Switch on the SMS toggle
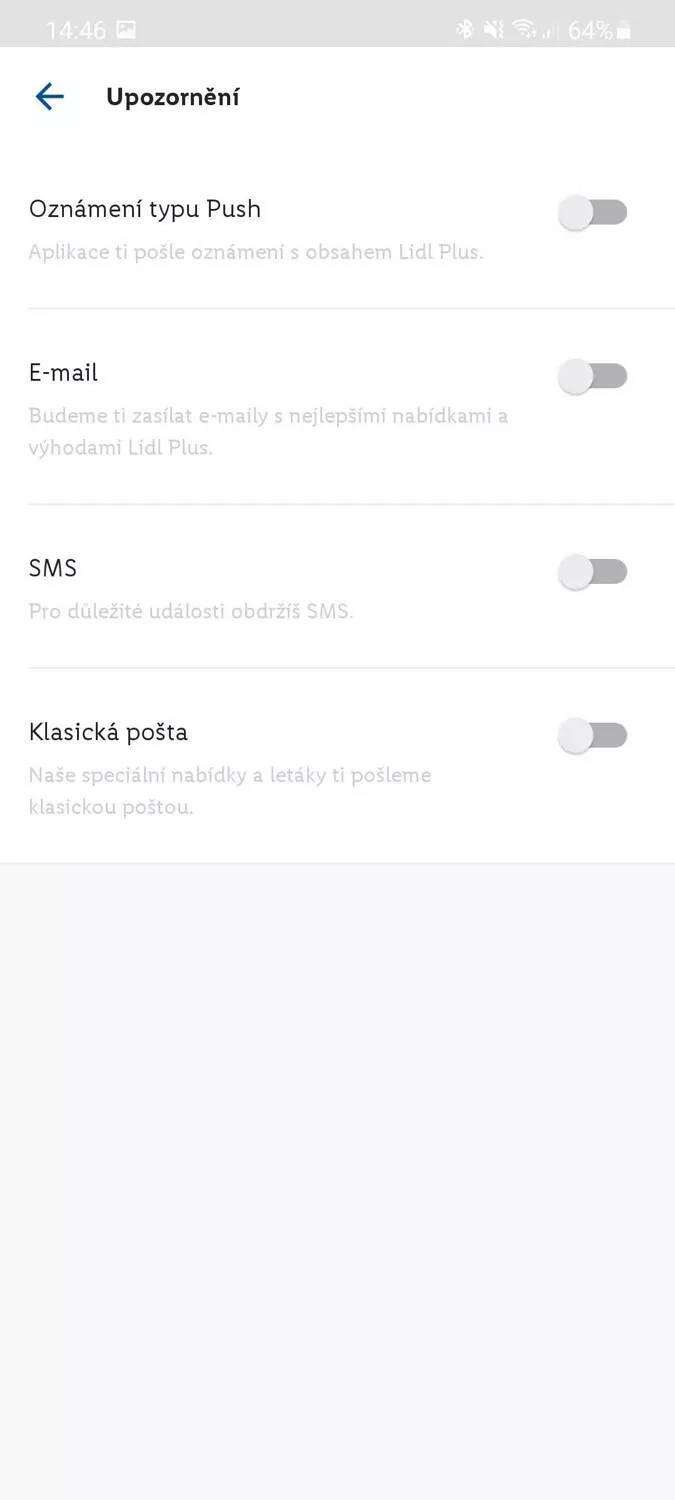Screen dimensions: 675x1500 592,572
